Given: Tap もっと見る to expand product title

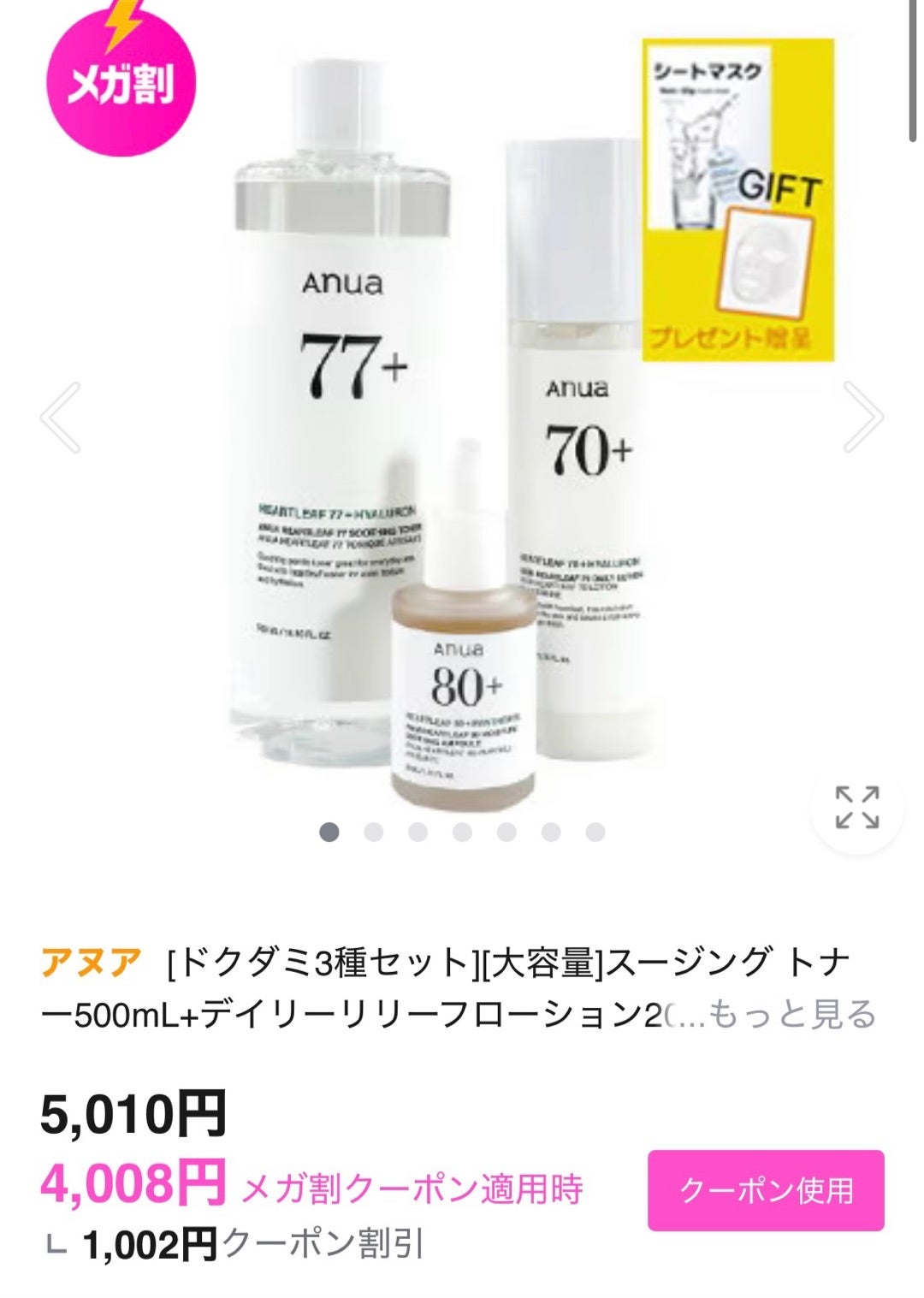Looking at the screenshot, I should (792, 1014).
